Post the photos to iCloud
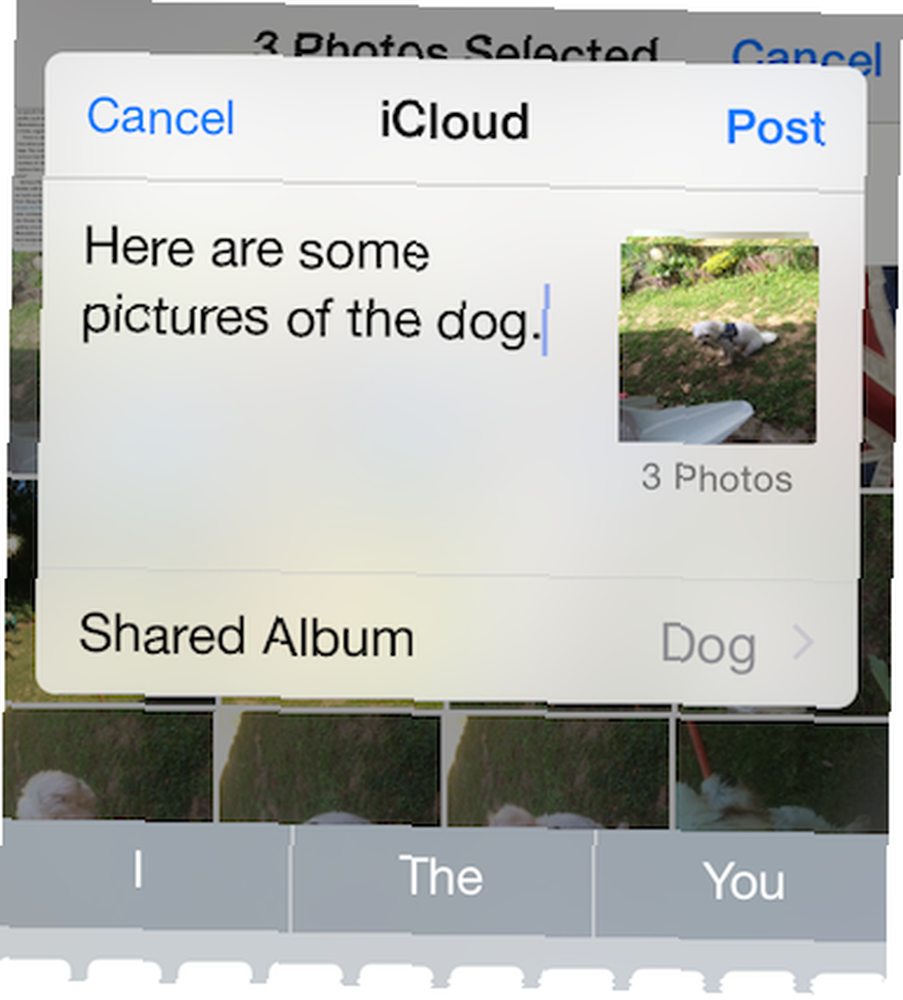The image size is (903, 1000). click(775, 127)
